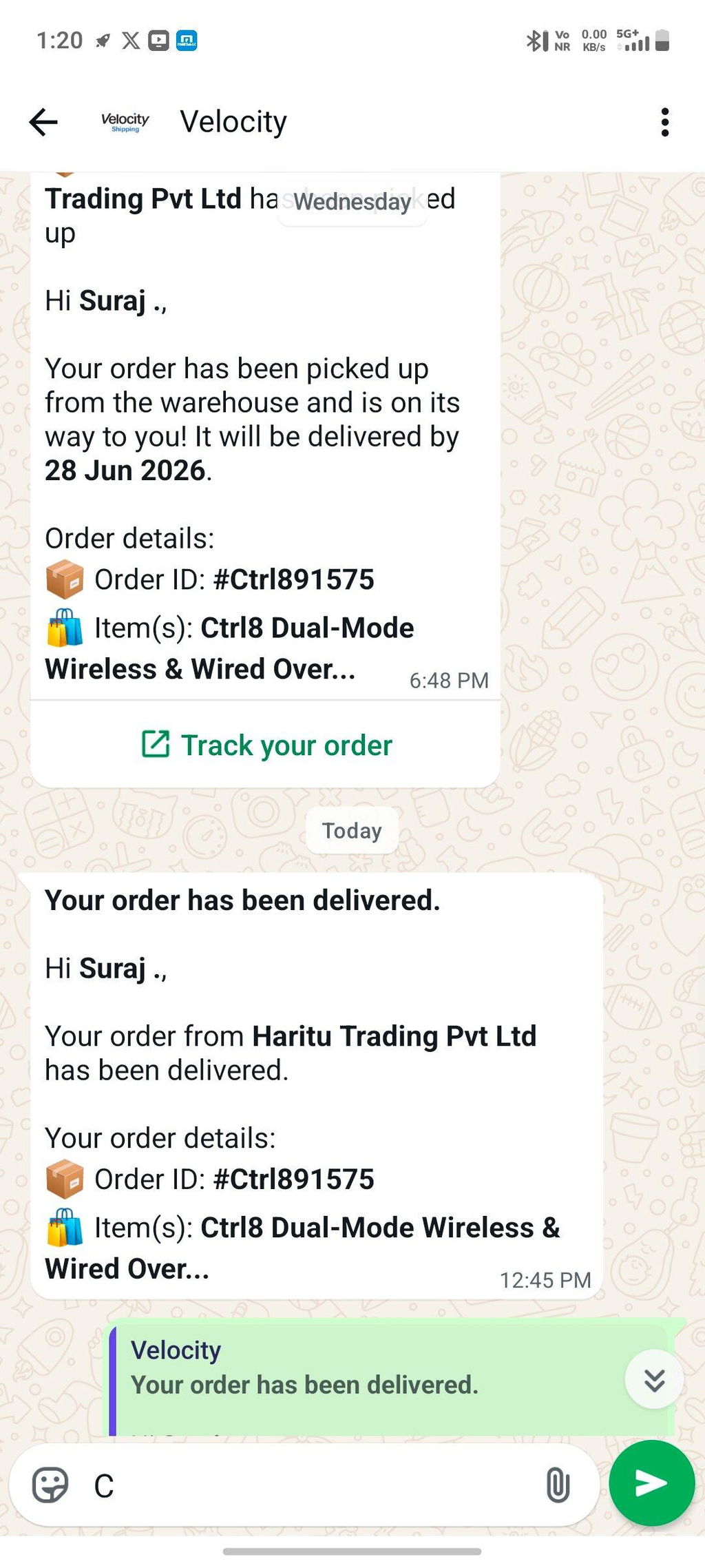Open the attachment paperclip

coord(558,1485)
